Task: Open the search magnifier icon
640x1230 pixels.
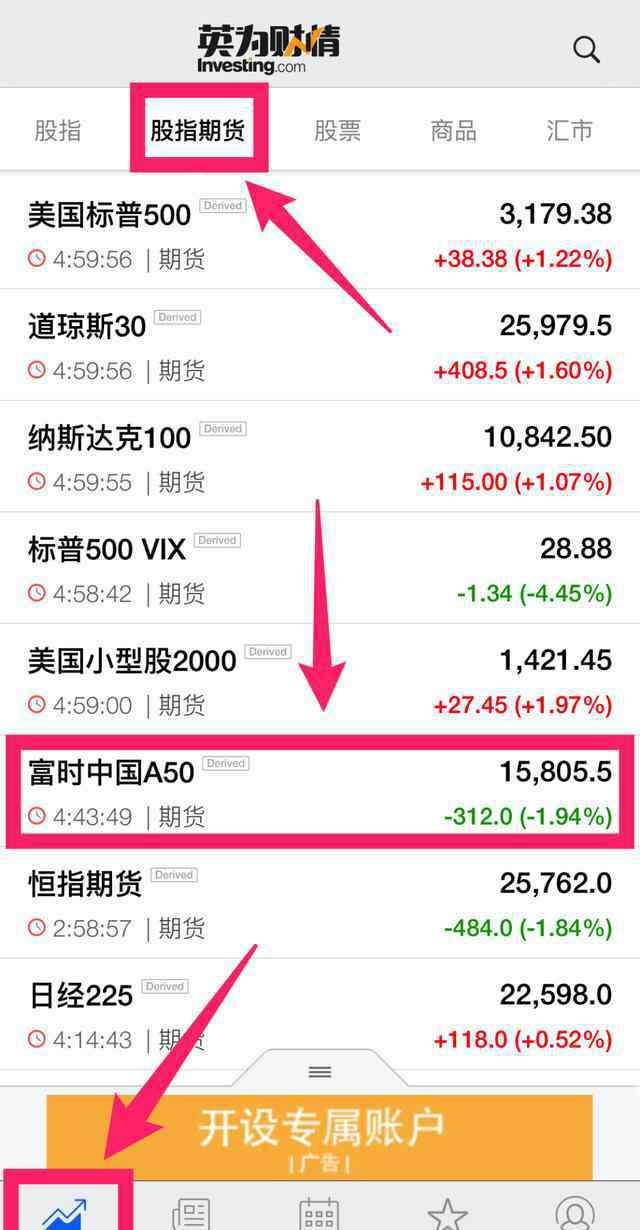Action: point(586,49)
